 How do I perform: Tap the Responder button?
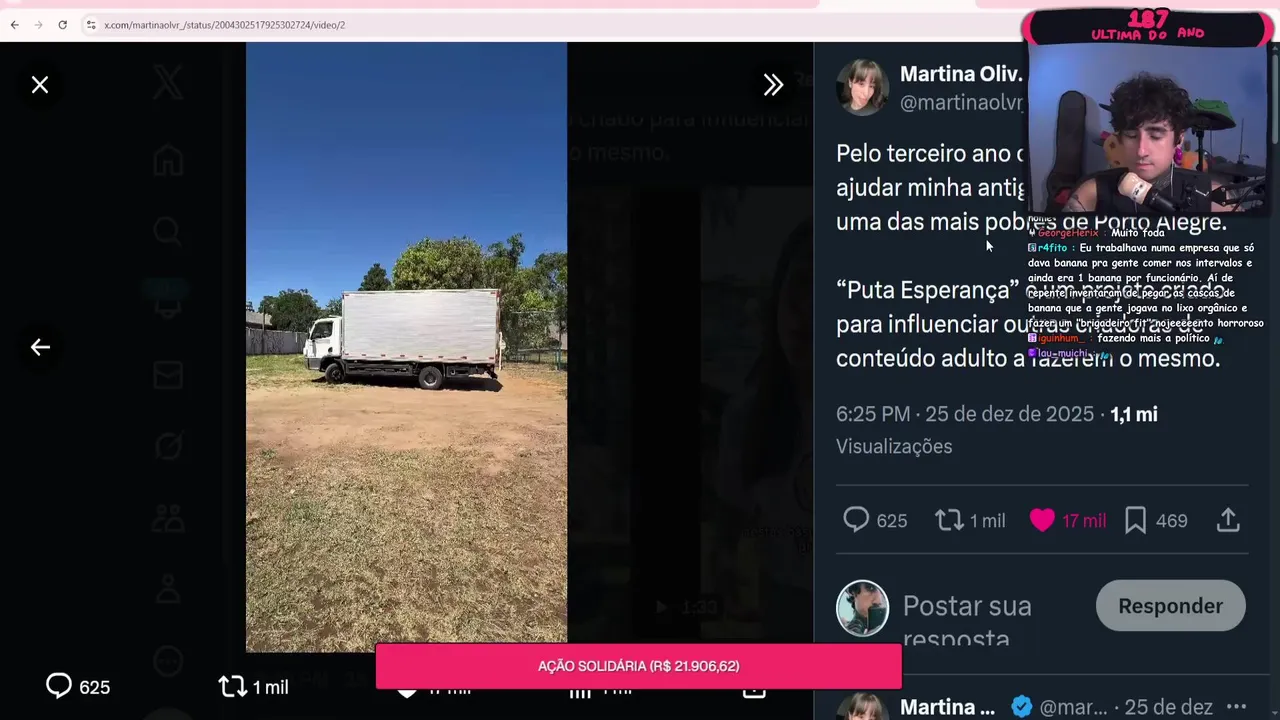point(1170,606)
